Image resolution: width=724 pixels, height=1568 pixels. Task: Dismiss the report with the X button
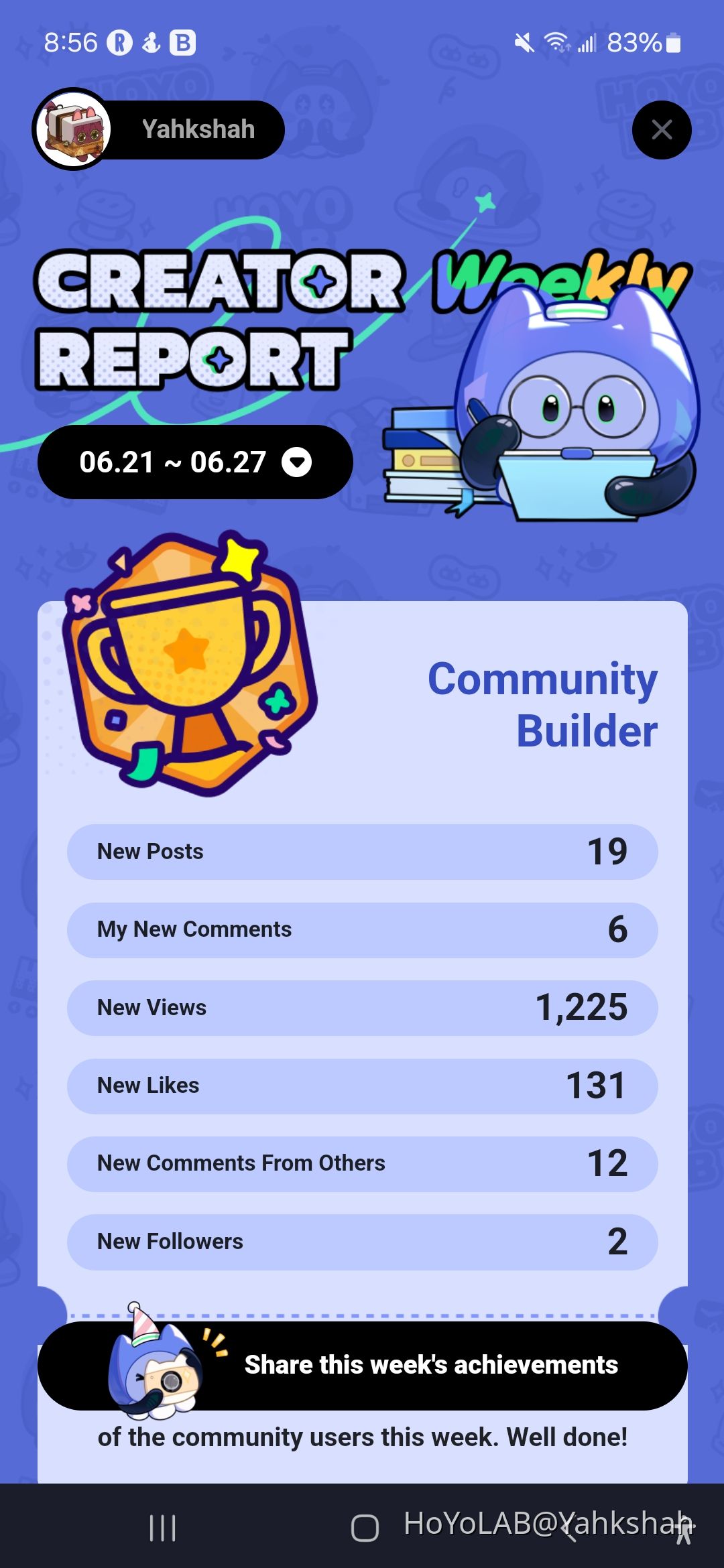(662, 129)
